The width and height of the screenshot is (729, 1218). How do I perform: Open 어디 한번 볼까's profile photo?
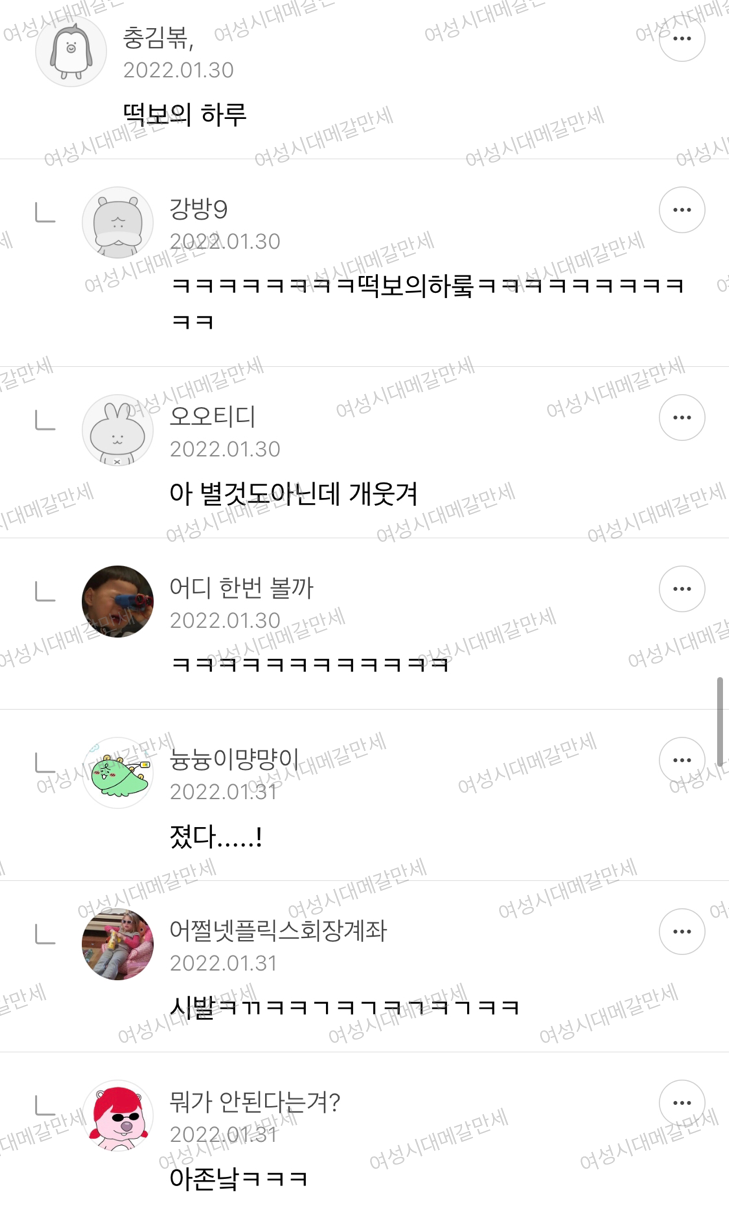[117, 601]
